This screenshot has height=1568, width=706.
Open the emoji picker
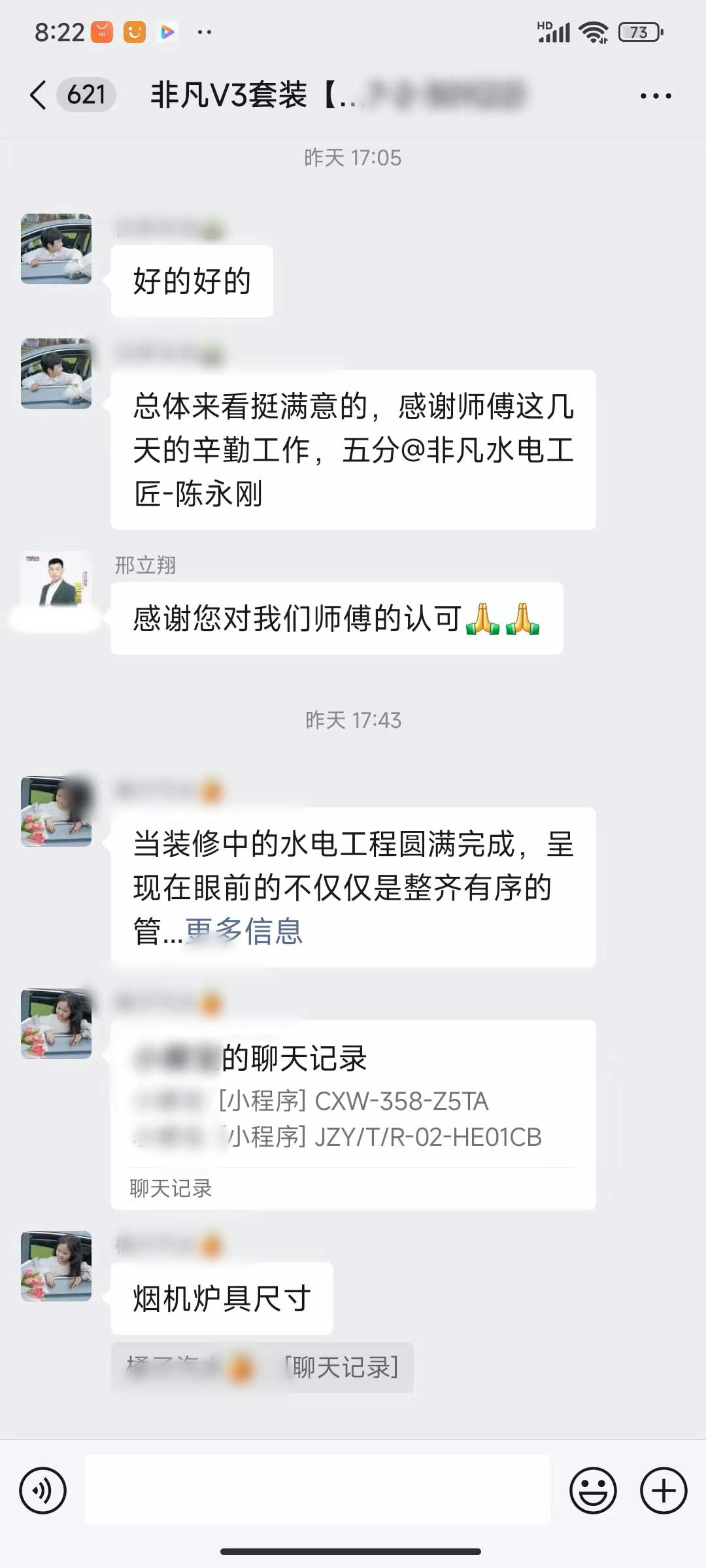pos(593,1490)
